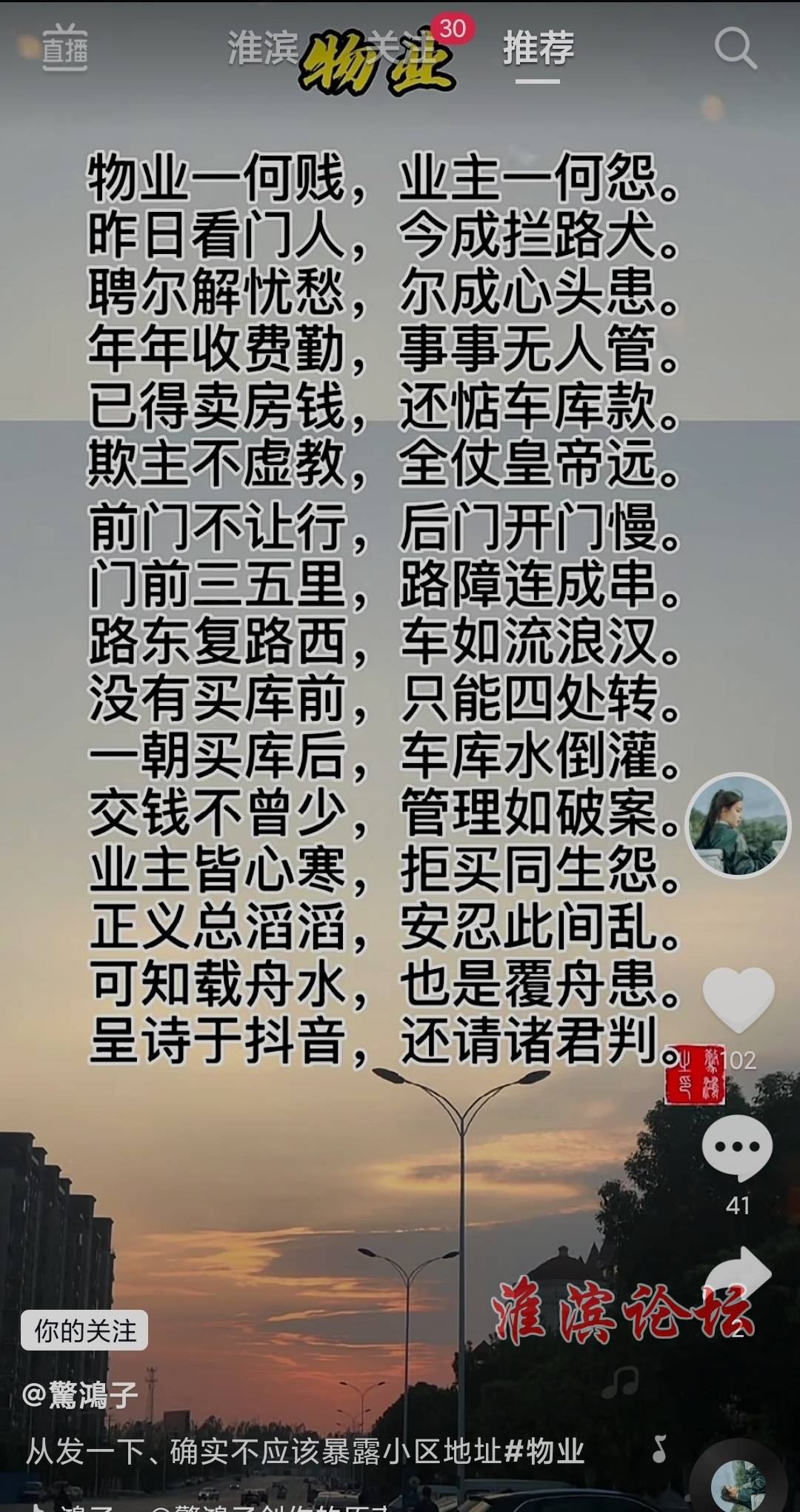Switch to the 推荐 tab
The image size is (800, 1512).
pos(539,48)
